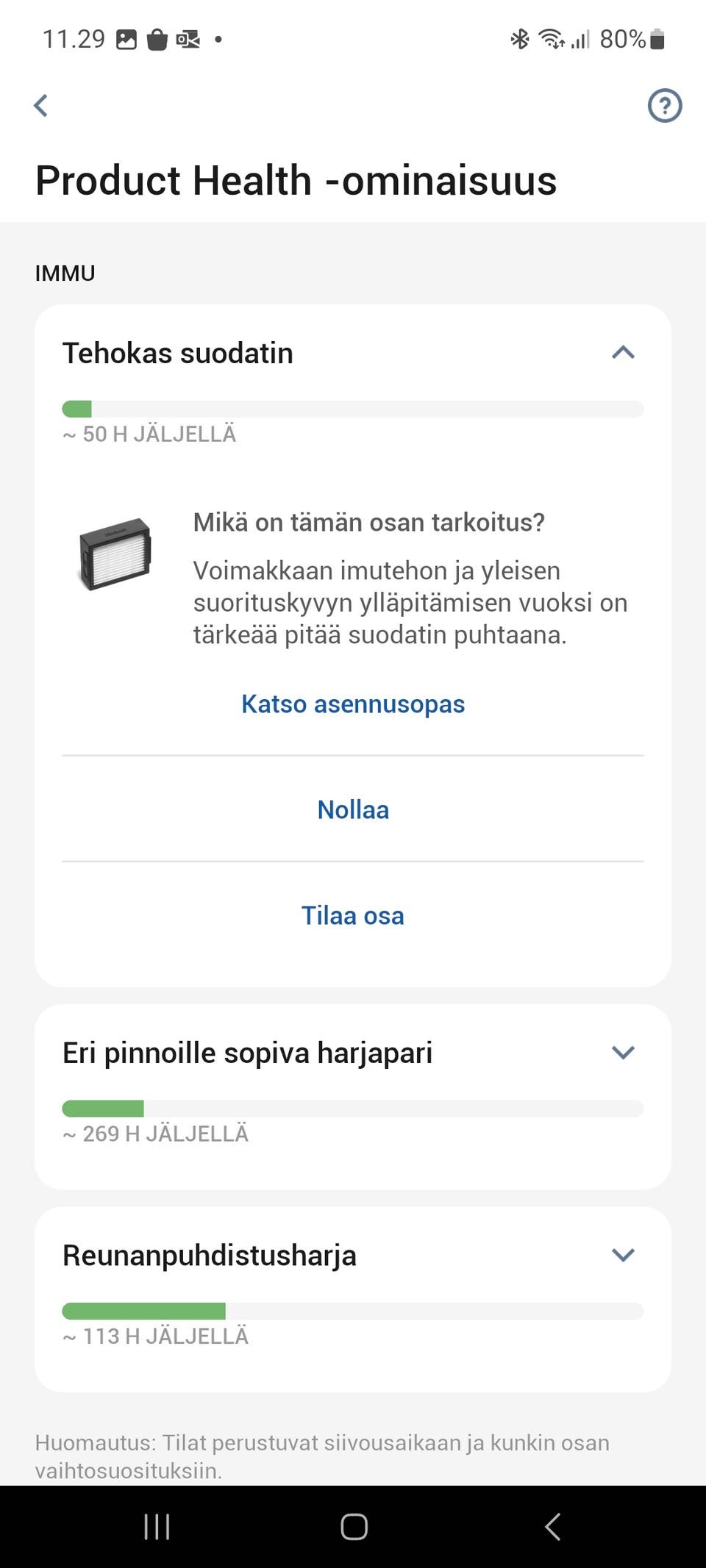Tap the Home button in navigation bar
This screenshot has width=706, height=1568.
point(353,1526)
